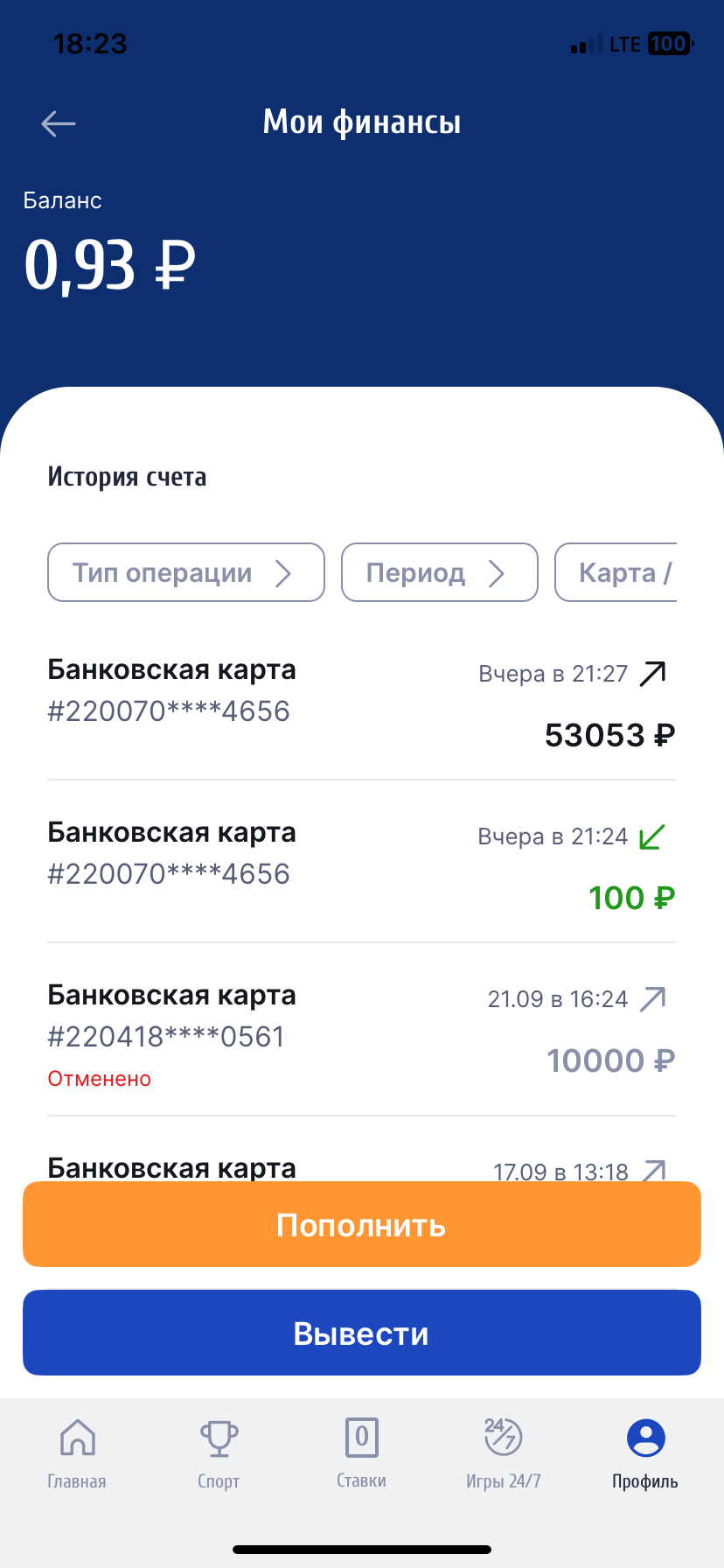Switch to the Главная tab
The image size is (724, 1568).
pos(77,1453)
